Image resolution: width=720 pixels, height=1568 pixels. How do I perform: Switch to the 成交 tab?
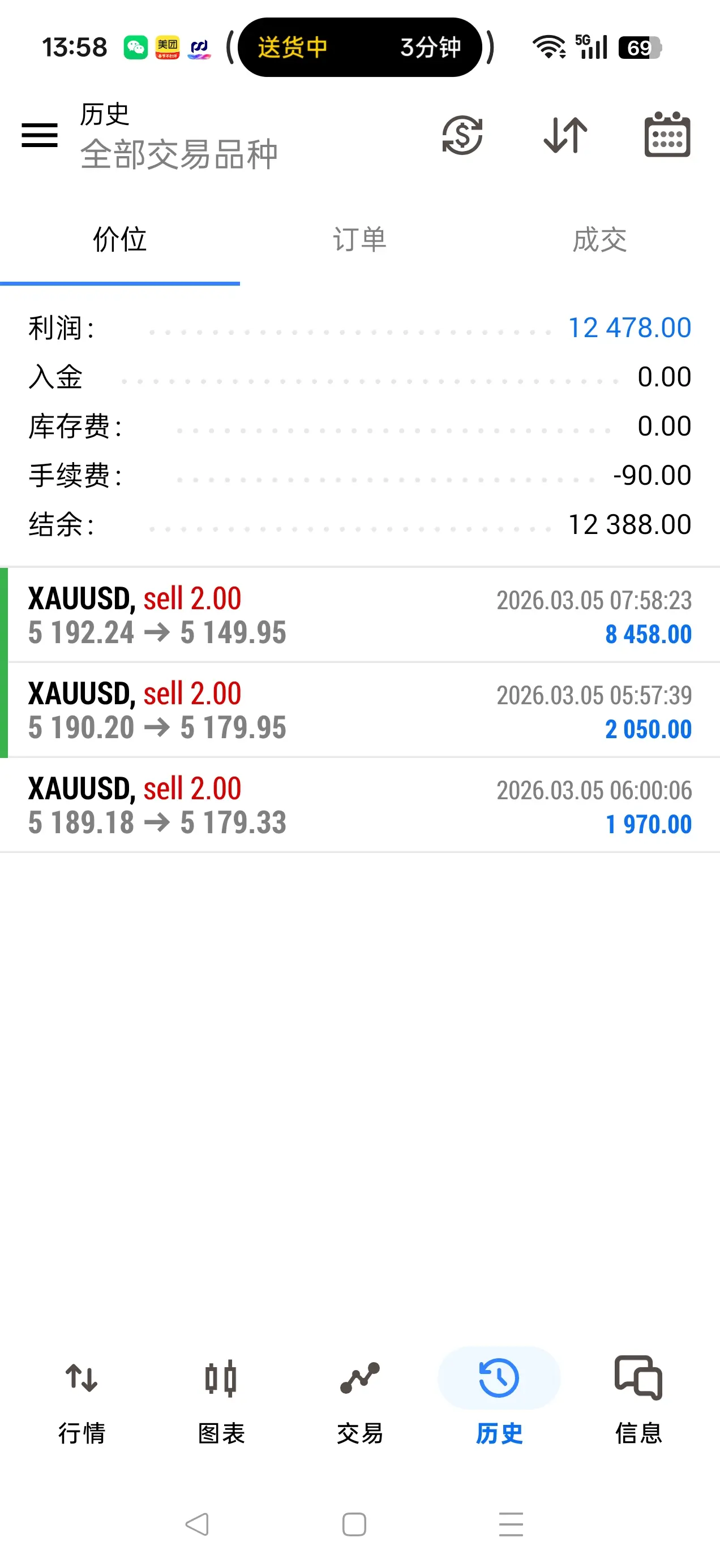pos(599,239)
